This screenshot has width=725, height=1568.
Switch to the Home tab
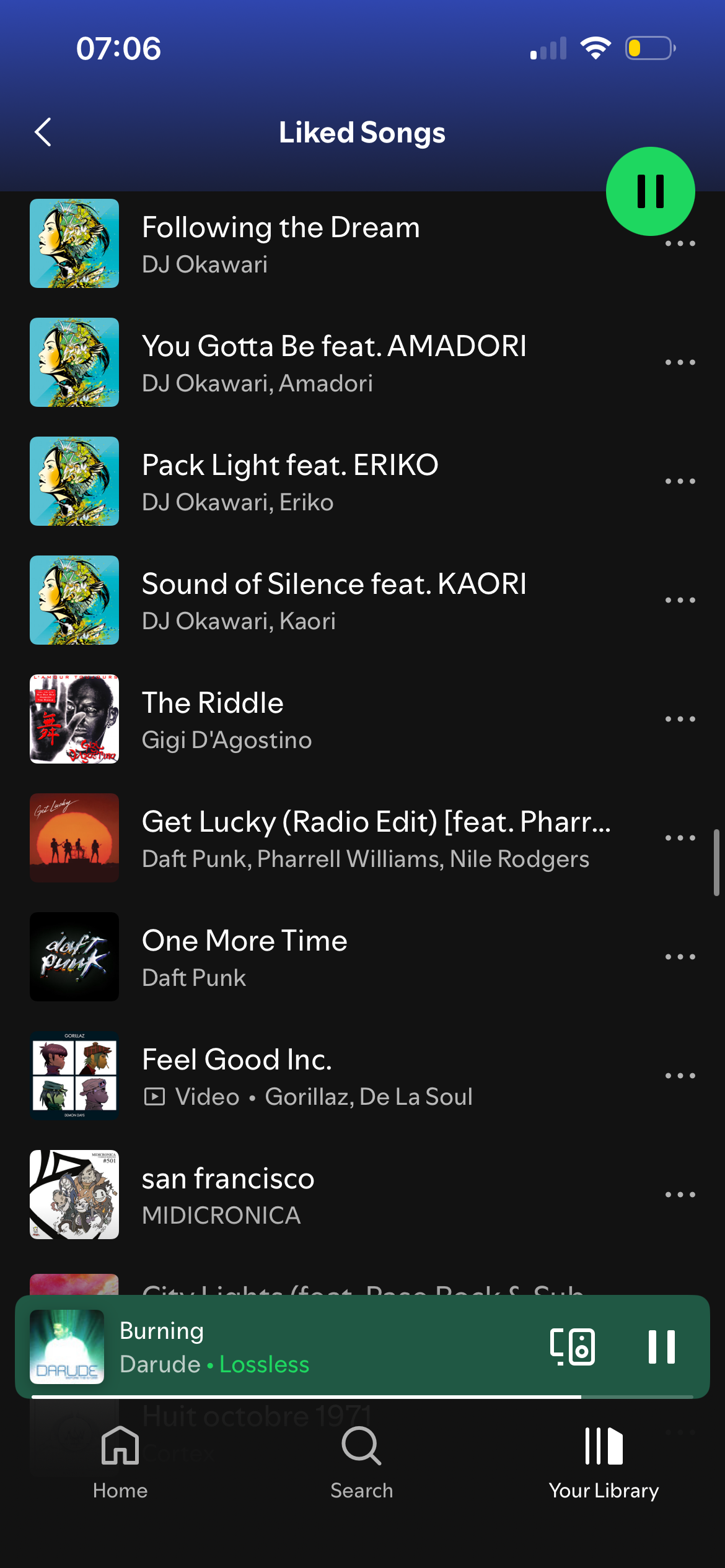[120, 1463]
